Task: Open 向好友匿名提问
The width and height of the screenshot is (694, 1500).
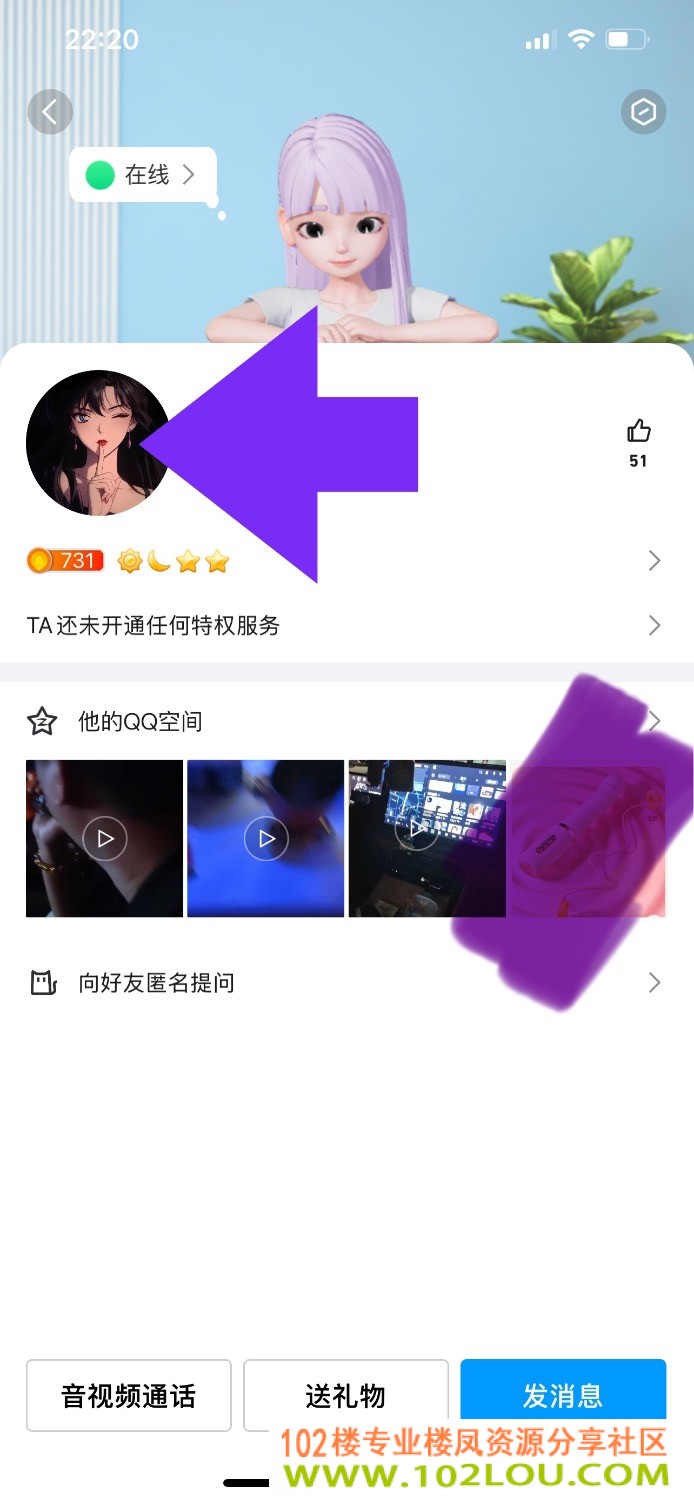Action: click(346, 983)
